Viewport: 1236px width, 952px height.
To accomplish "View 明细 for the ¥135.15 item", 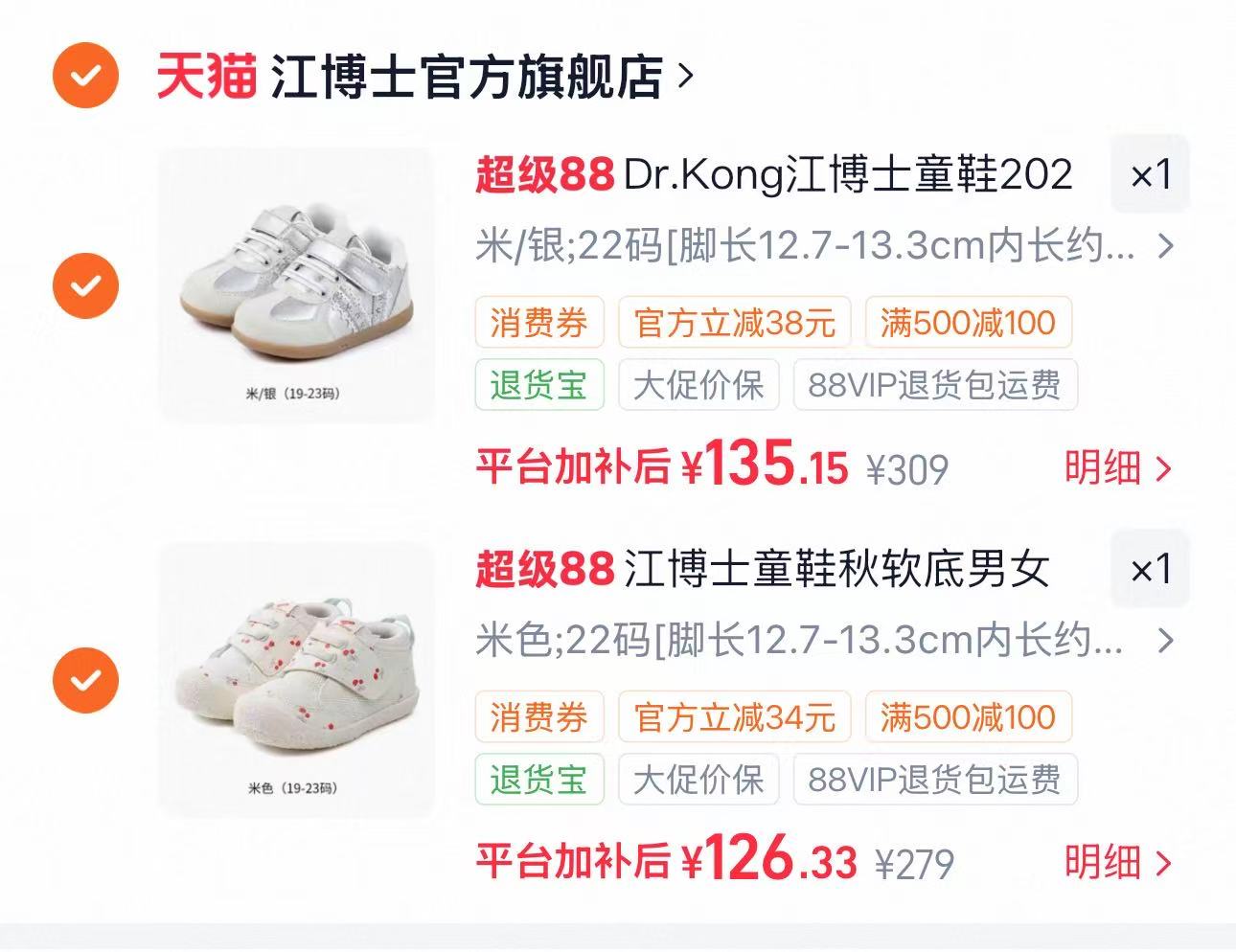I will 1118,468.
